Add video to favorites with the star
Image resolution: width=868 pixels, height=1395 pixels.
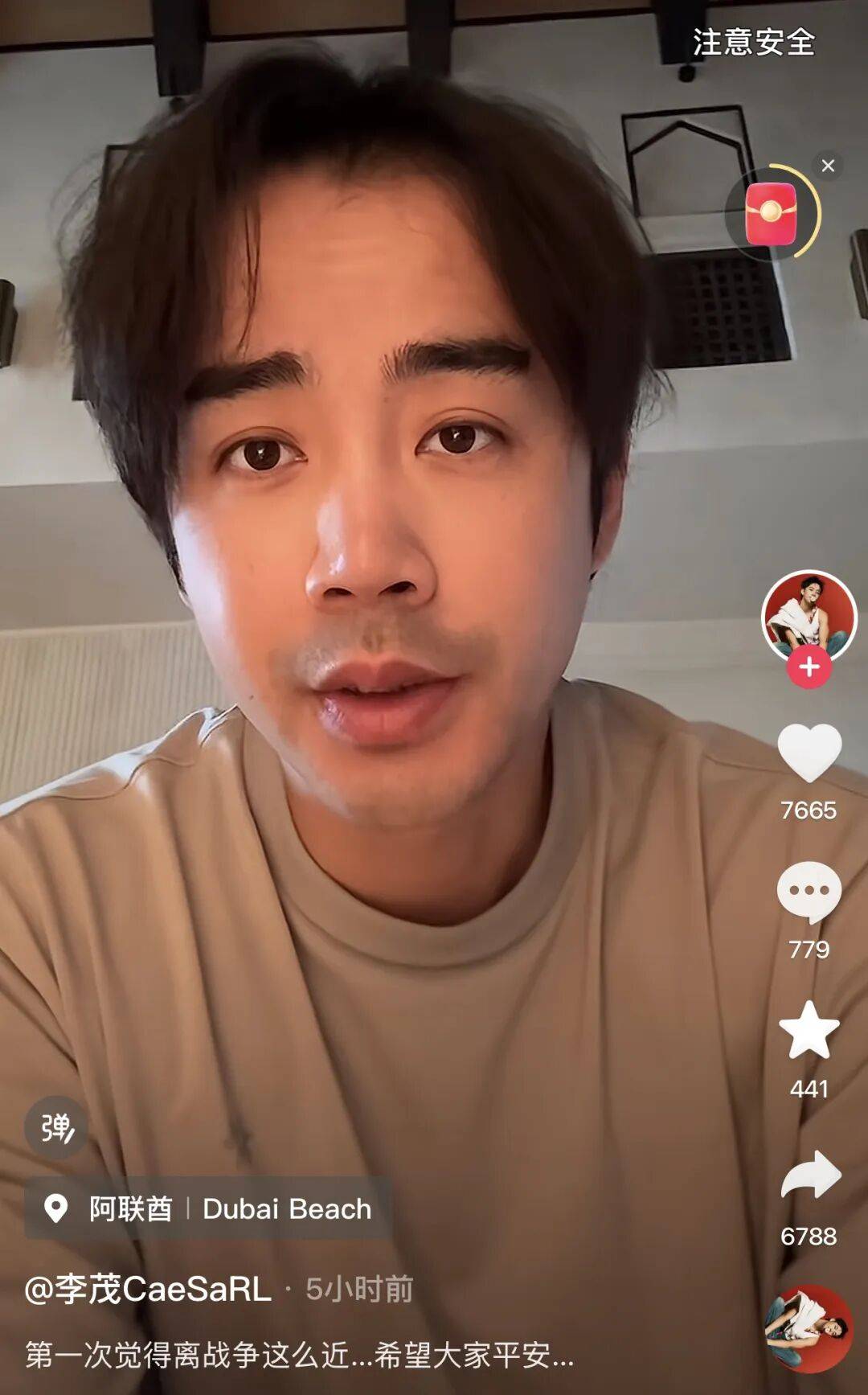point(809,1031)
